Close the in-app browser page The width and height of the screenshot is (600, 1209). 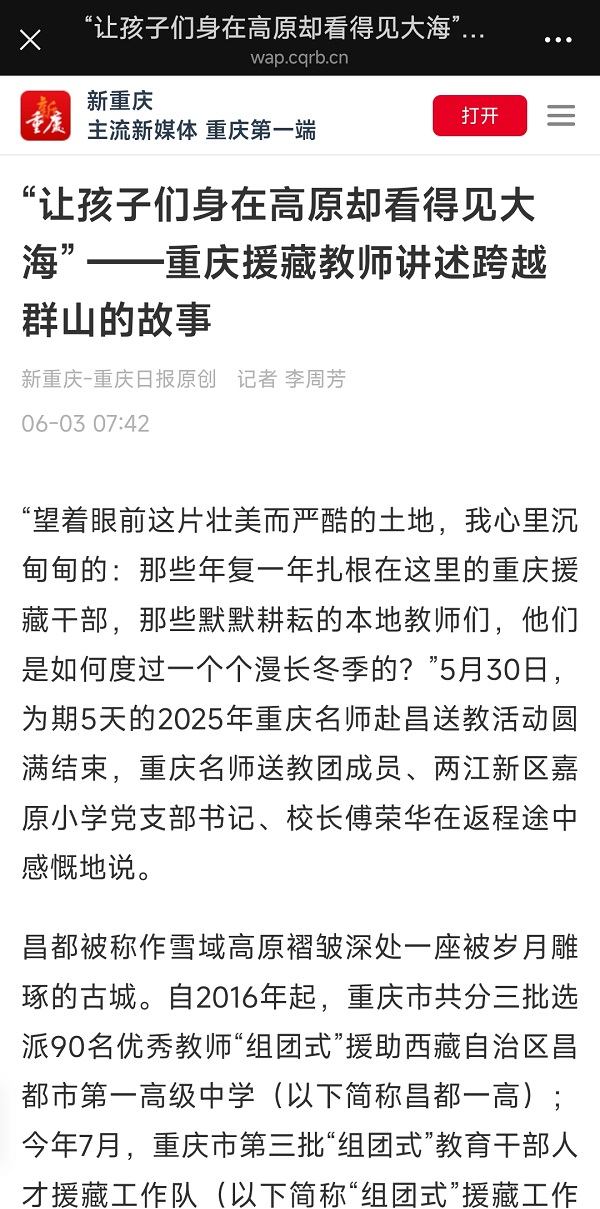(x=31, y=39)
